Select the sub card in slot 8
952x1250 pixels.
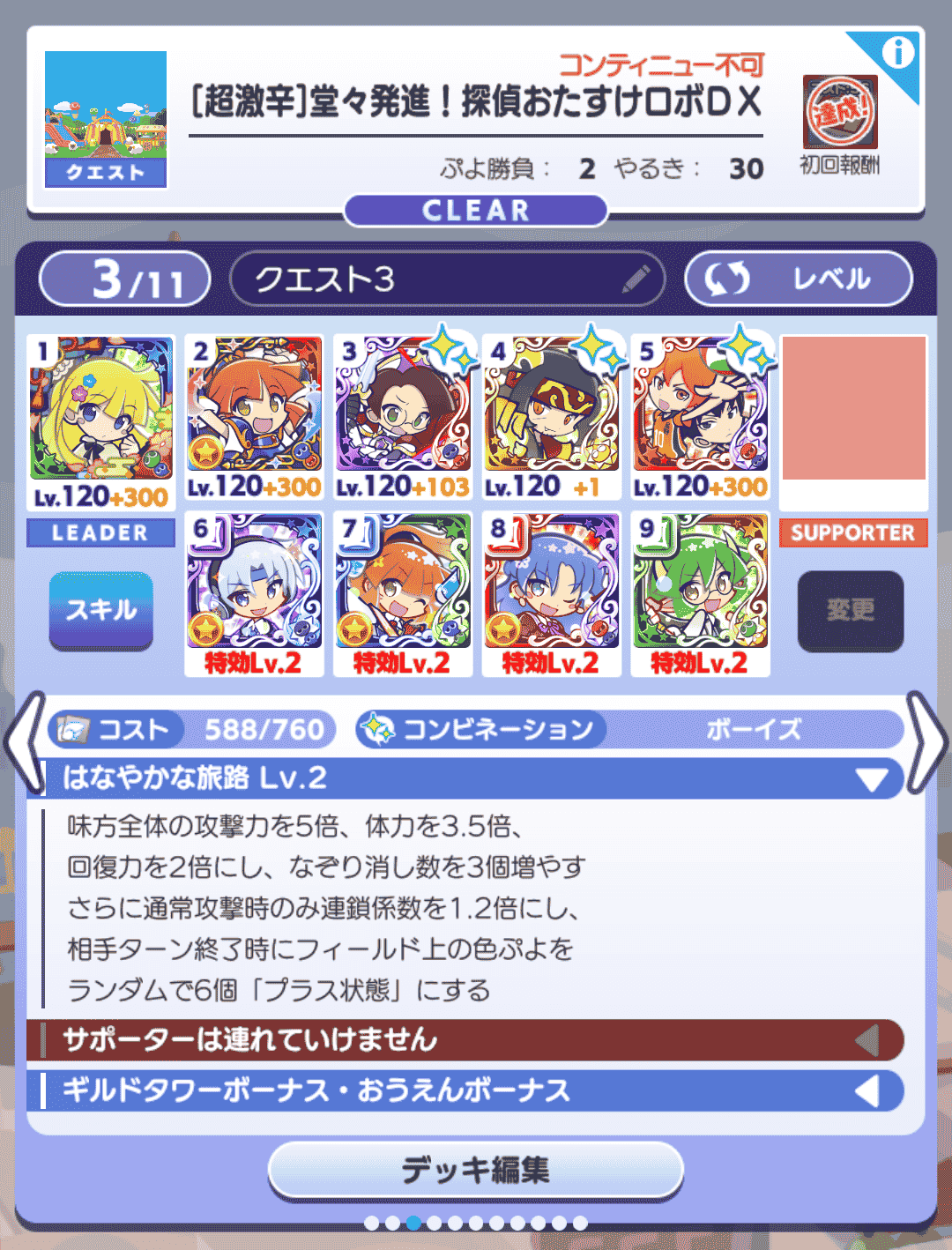click(551, 592)
